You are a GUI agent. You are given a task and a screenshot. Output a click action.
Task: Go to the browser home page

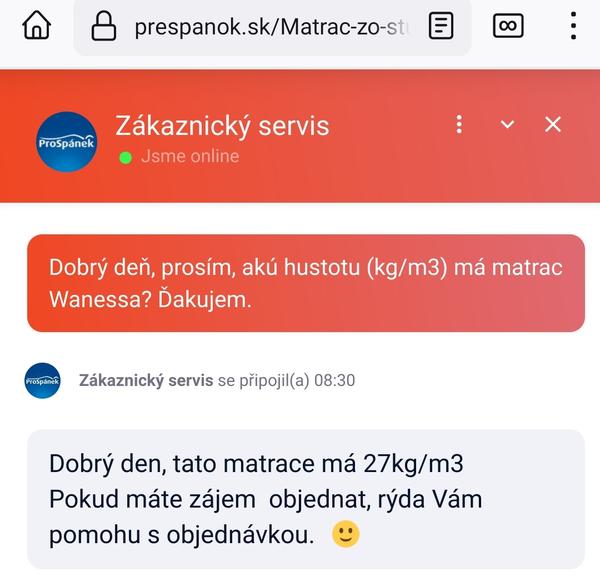tap(36, 26)
